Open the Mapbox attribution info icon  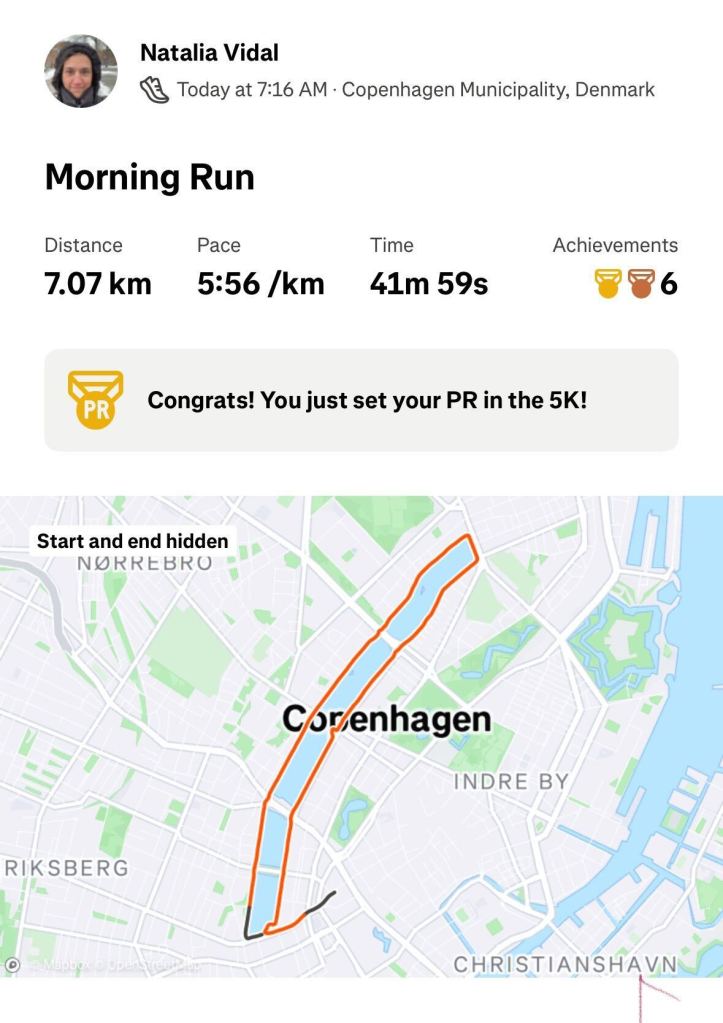(x=13, y=965)
